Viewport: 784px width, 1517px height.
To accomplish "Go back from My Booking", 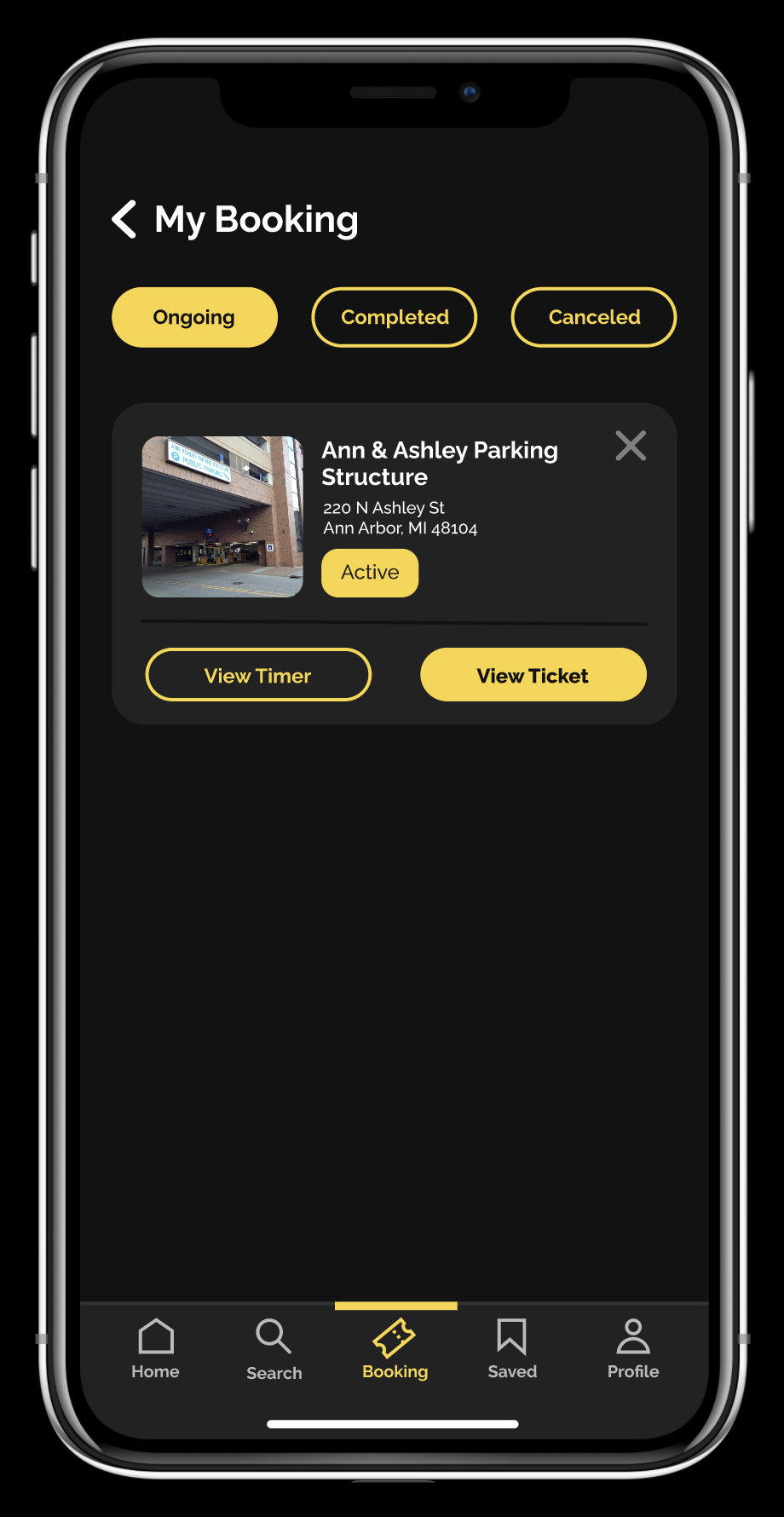I will click(x=124, y=219).
